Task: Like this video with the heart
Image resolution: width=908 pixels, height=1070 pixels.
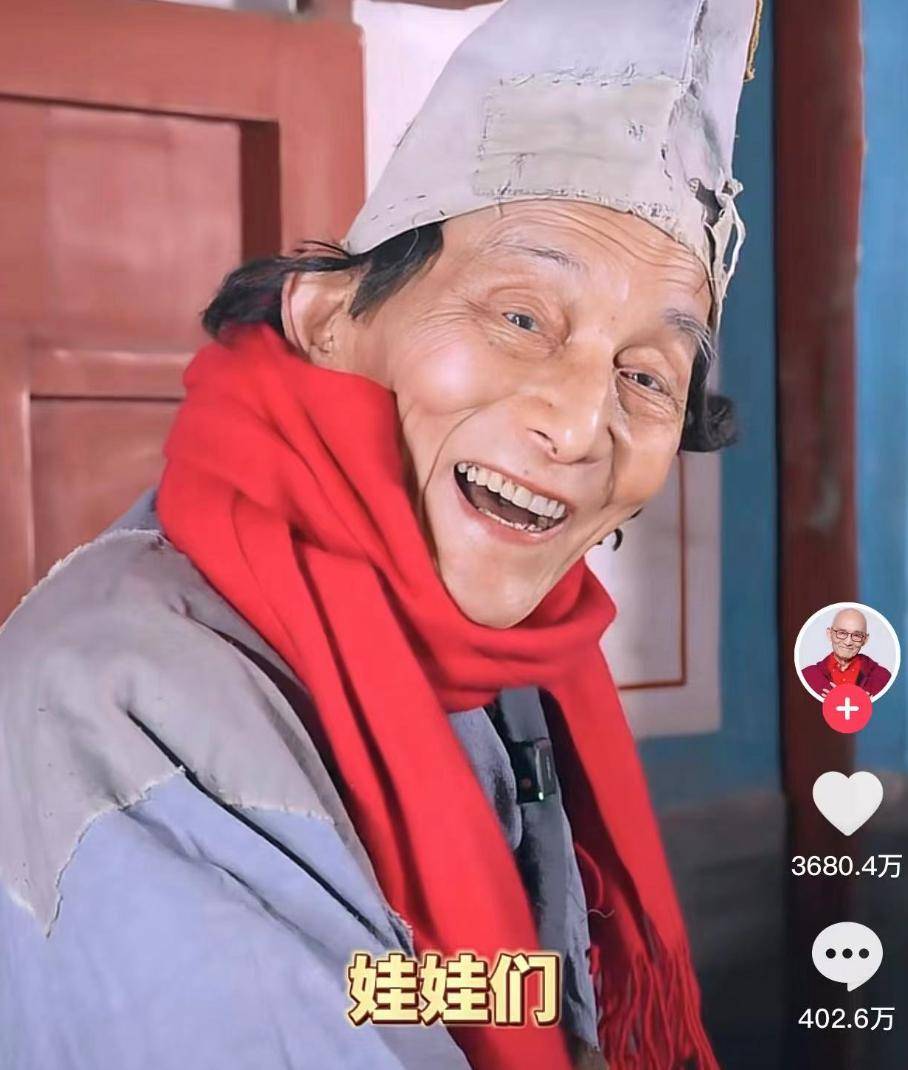Action: coord(847,803)
